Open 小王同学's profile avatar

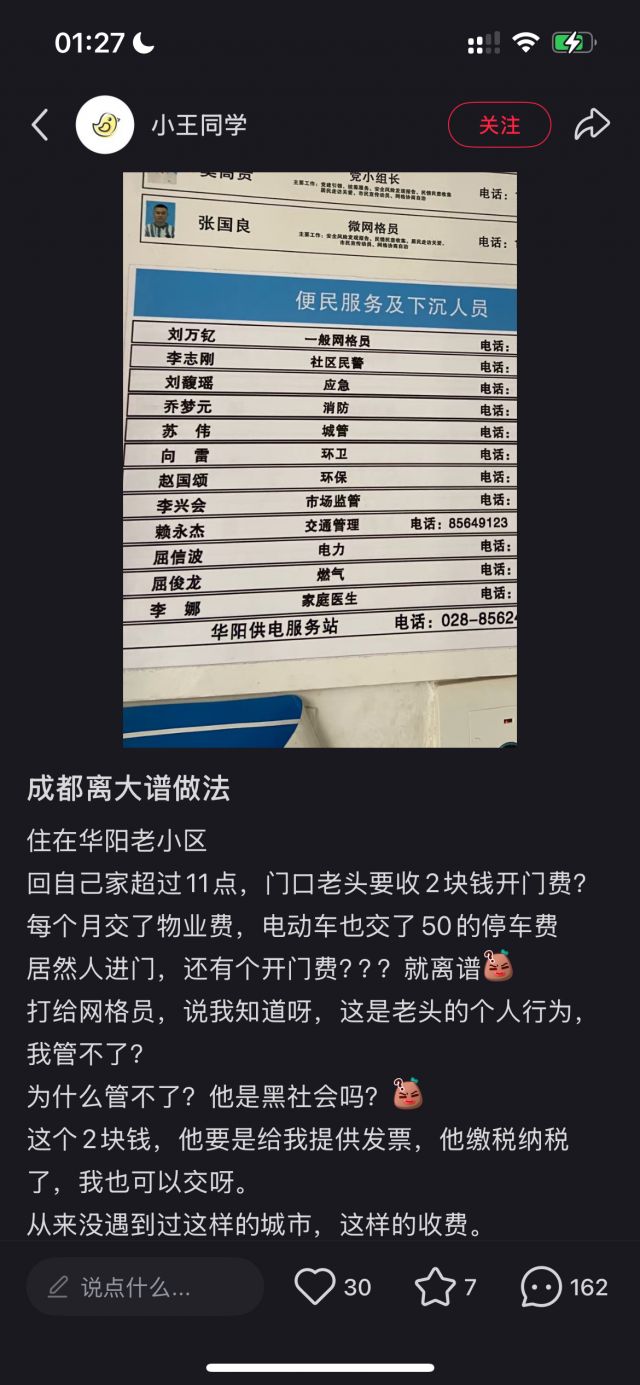click(105, 125)
